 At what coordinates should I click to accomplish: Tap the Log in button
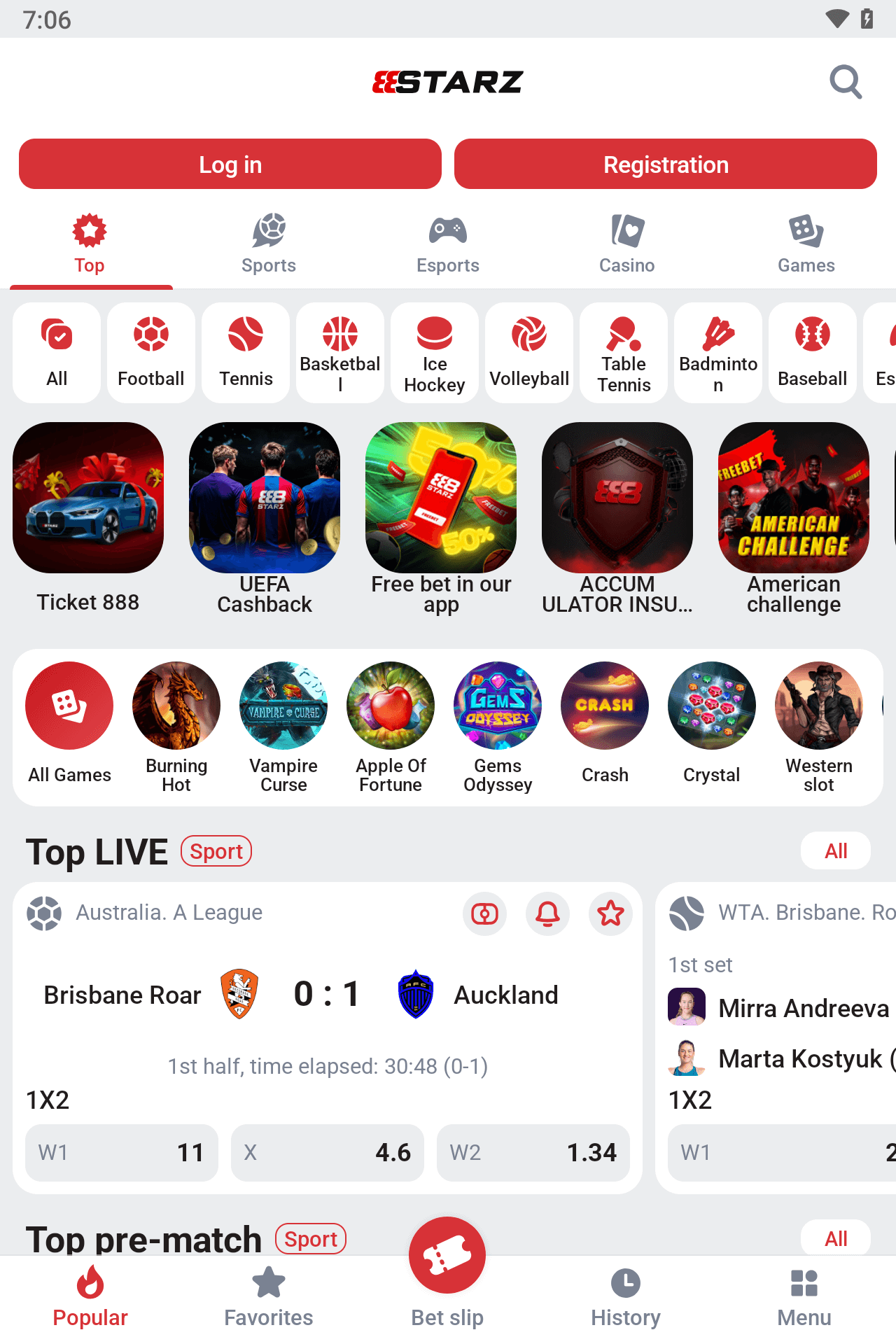click(230, 164)
